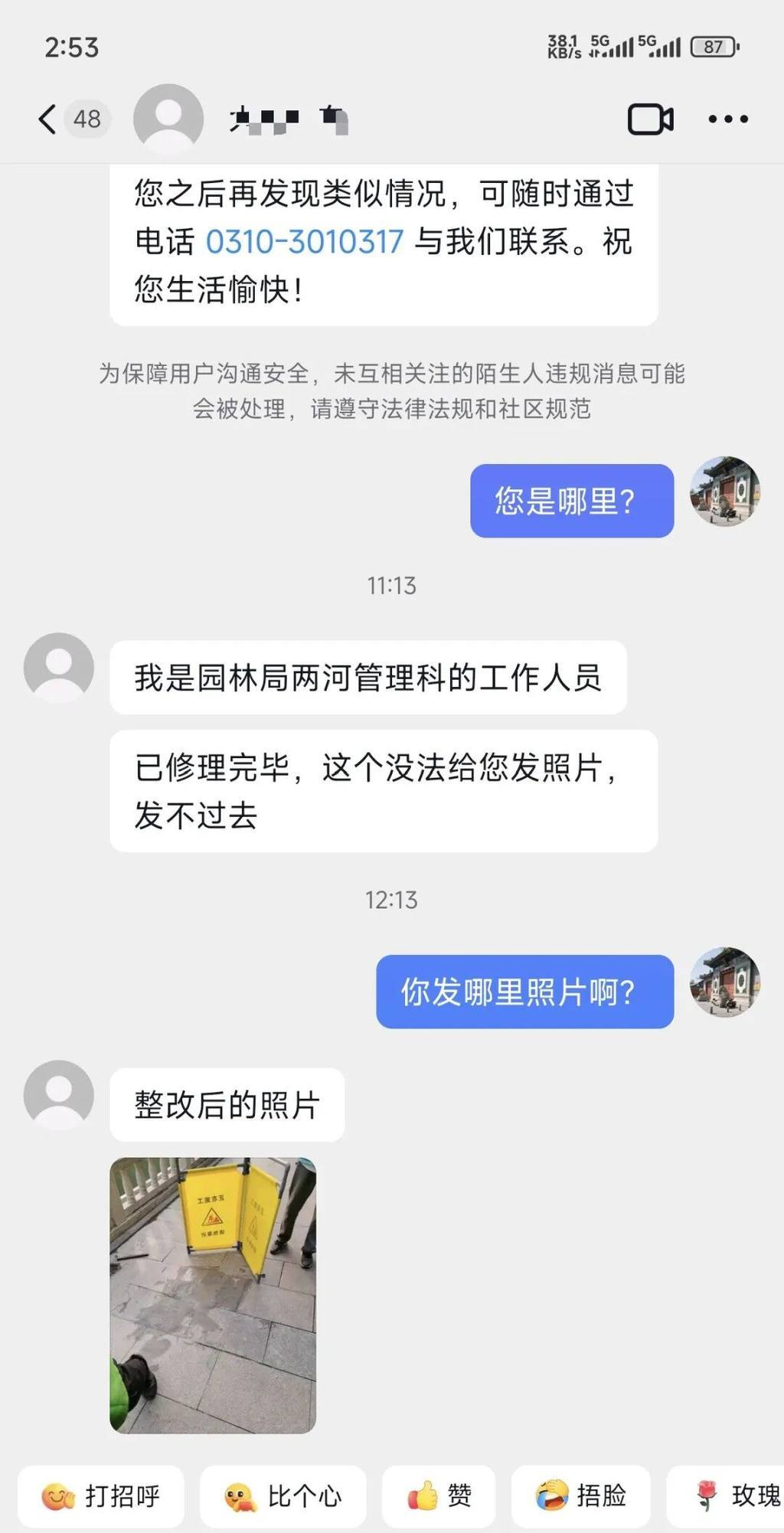Open the contact's avatar in the header
Image resolution: width=784 pixels, height=1533 pixels.
pyautogui.click(x=168, y=119)
